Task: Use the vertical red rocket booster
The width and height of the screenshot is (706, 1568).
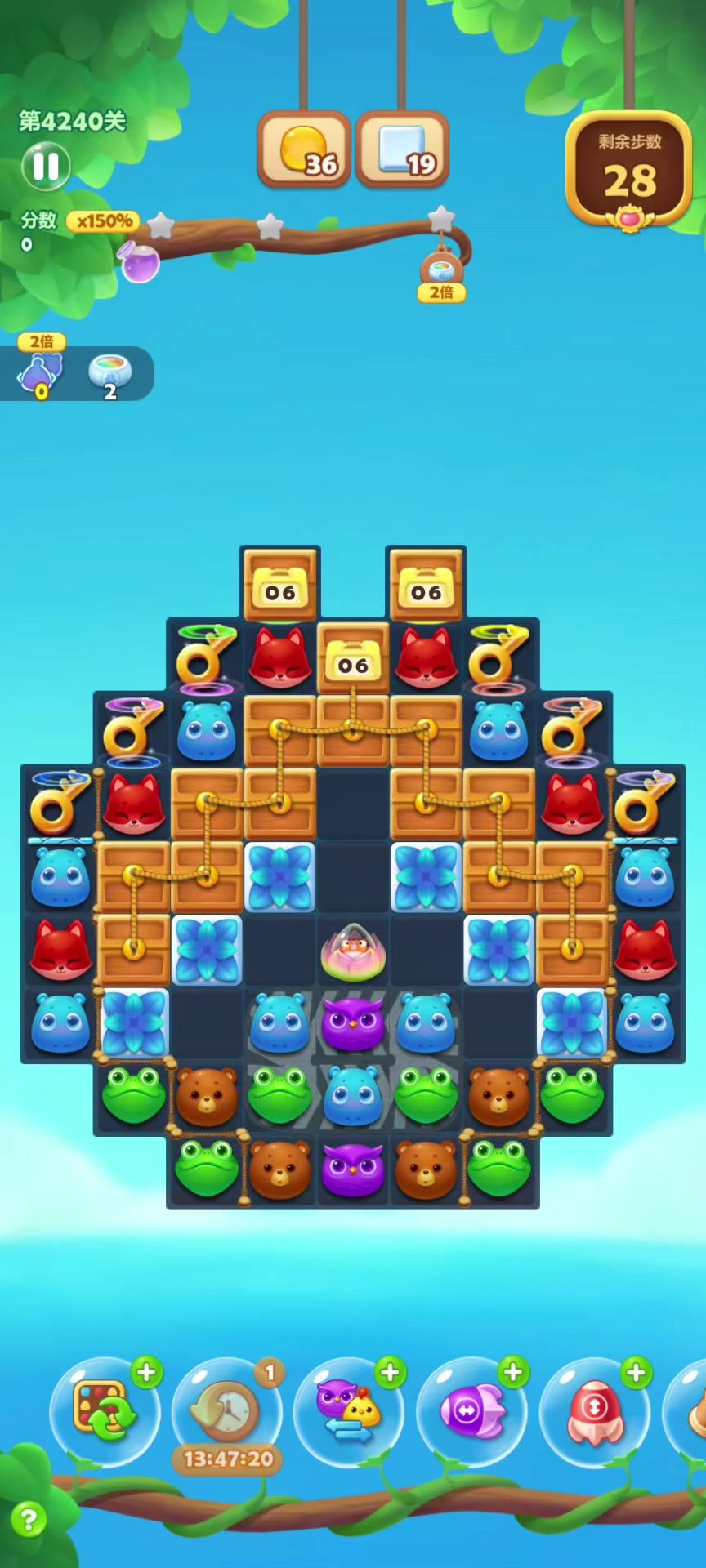Action: coord(594,1410)
